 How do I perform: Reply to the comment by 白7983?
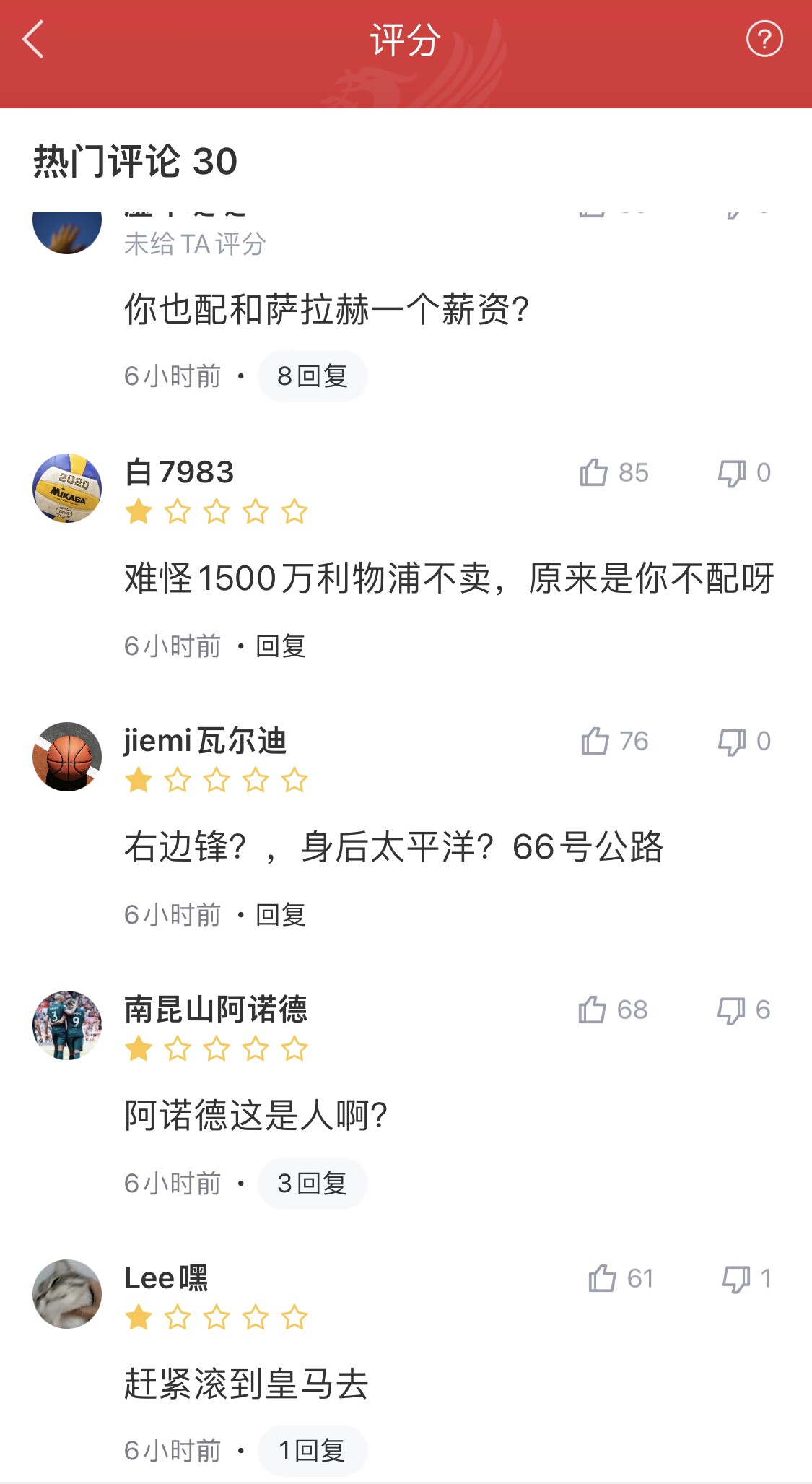tap(281, 646)
